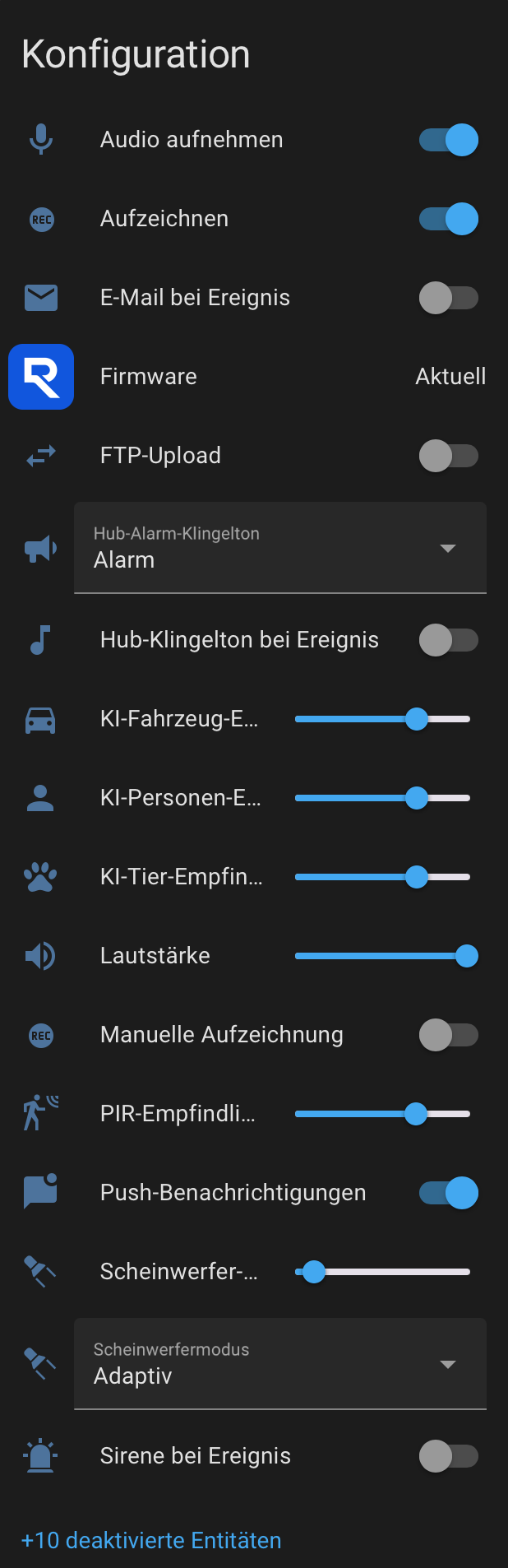Turn on FTP-Upload
The height and width of the screenshot is (1568, 508).
click(x=448, y=456)
